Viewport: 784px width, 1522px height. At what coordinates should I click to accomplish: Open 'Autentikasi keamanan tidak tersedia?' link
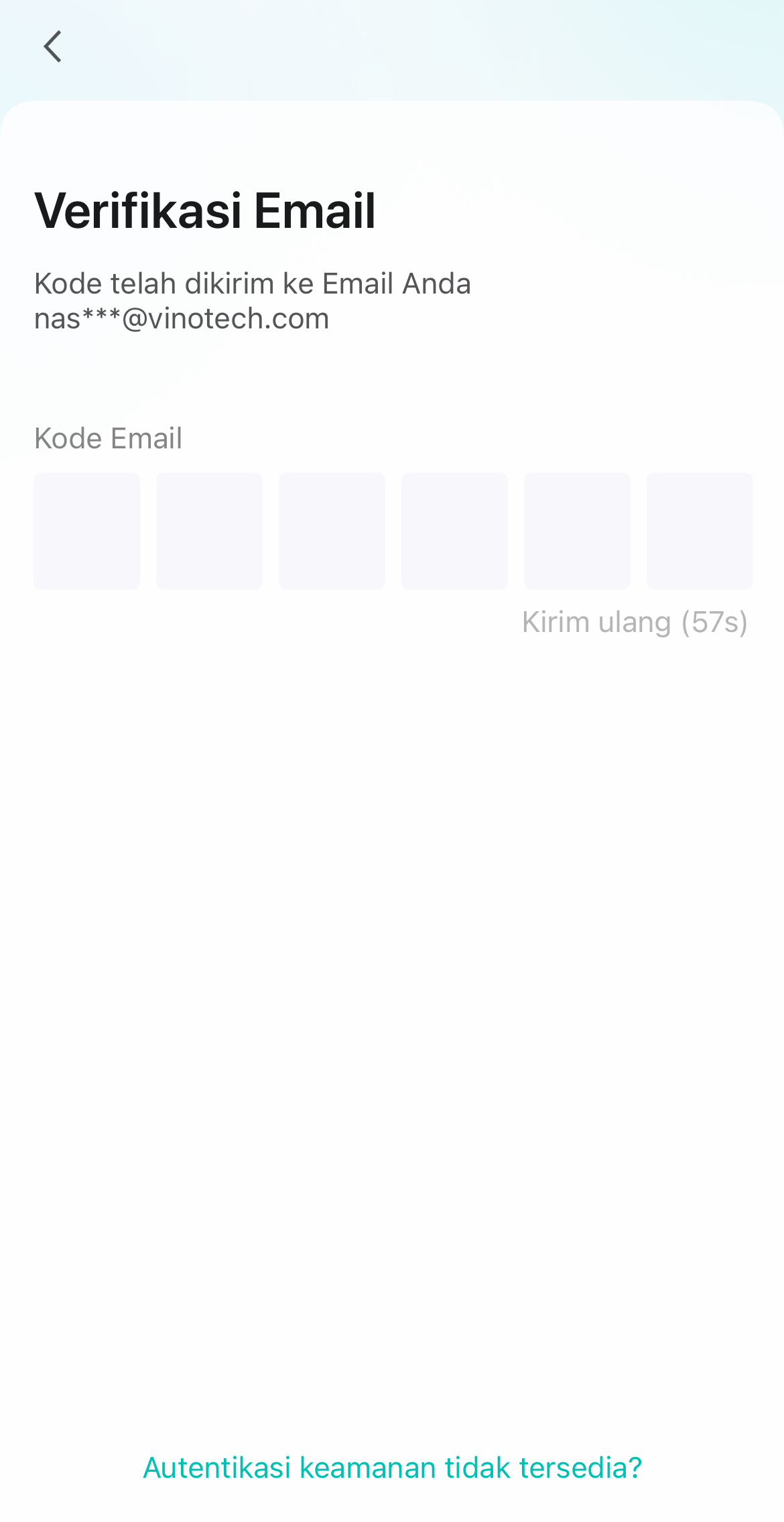point(392,1468)
